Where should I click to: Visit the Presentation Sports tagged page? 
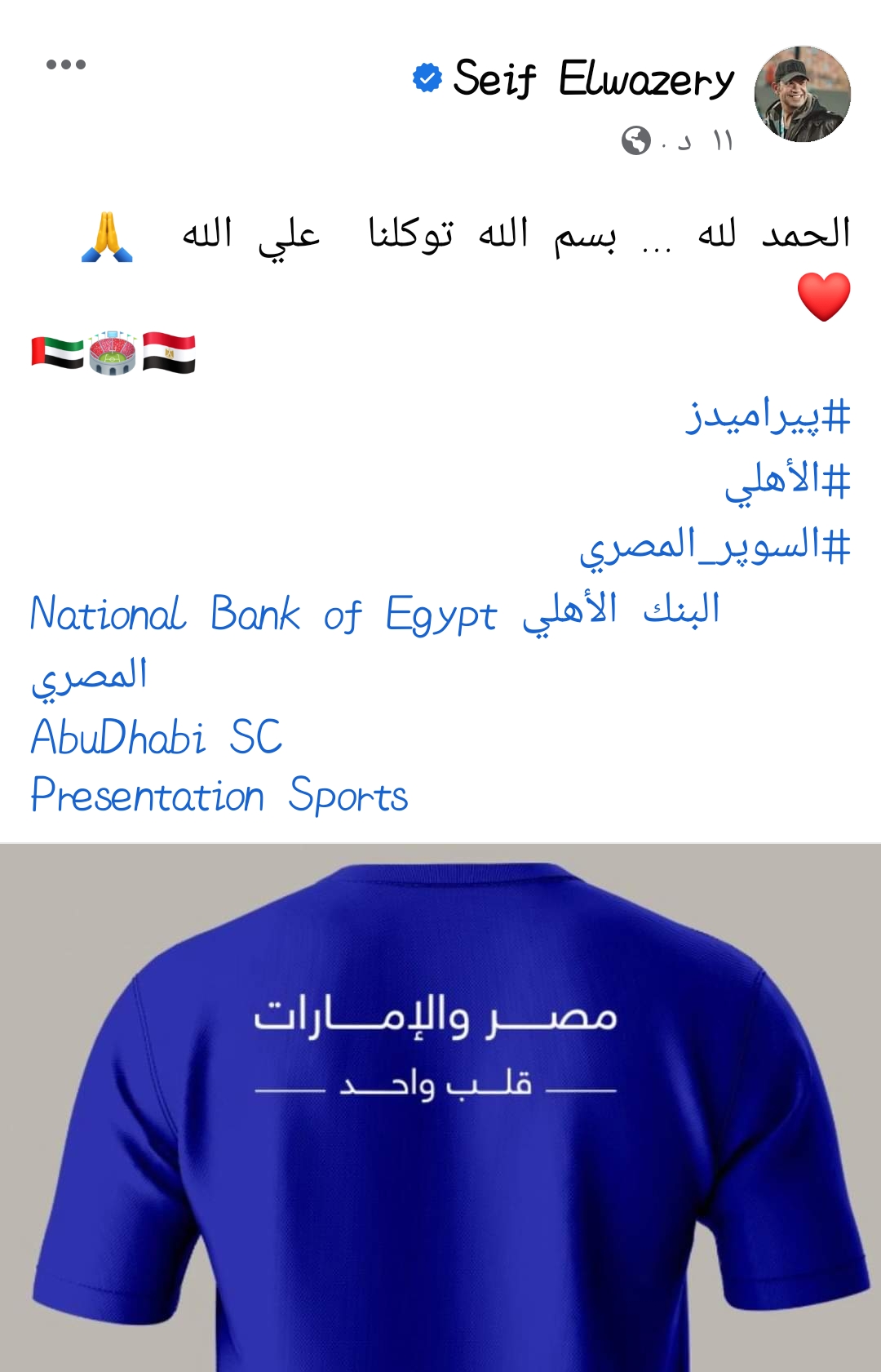point(219,796)
